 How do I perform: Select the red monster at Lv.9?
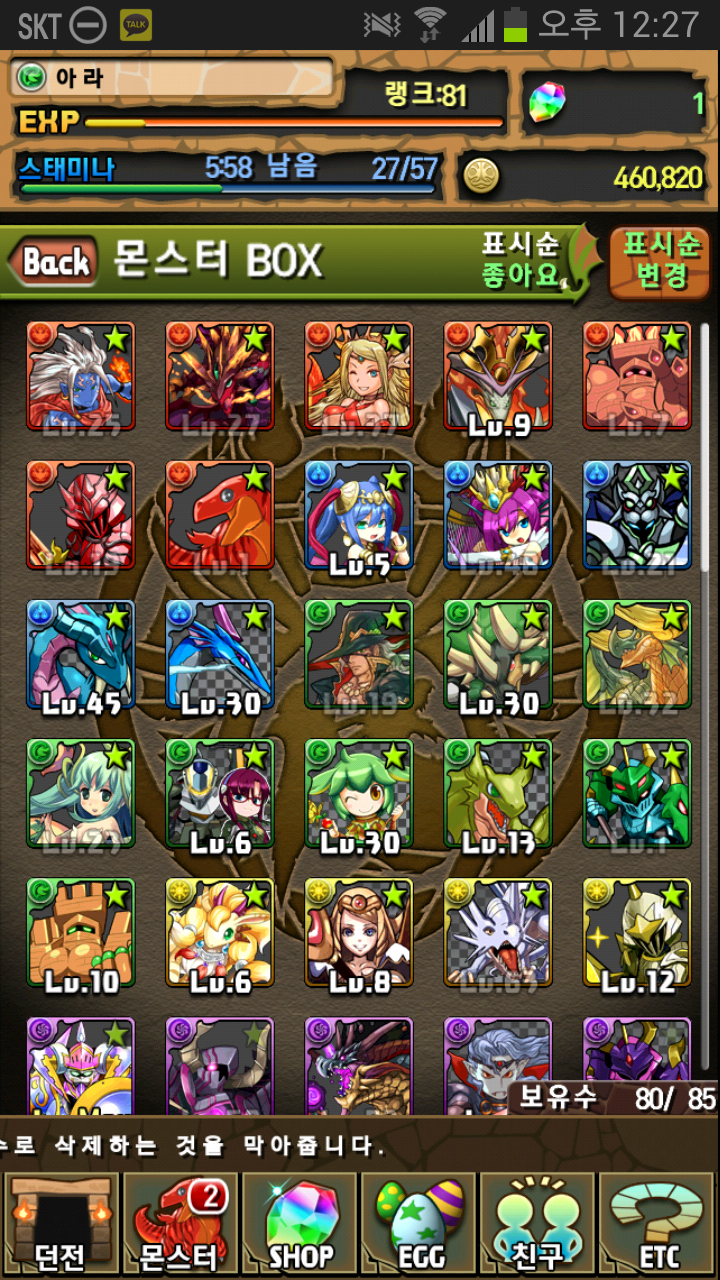(498, 376)
